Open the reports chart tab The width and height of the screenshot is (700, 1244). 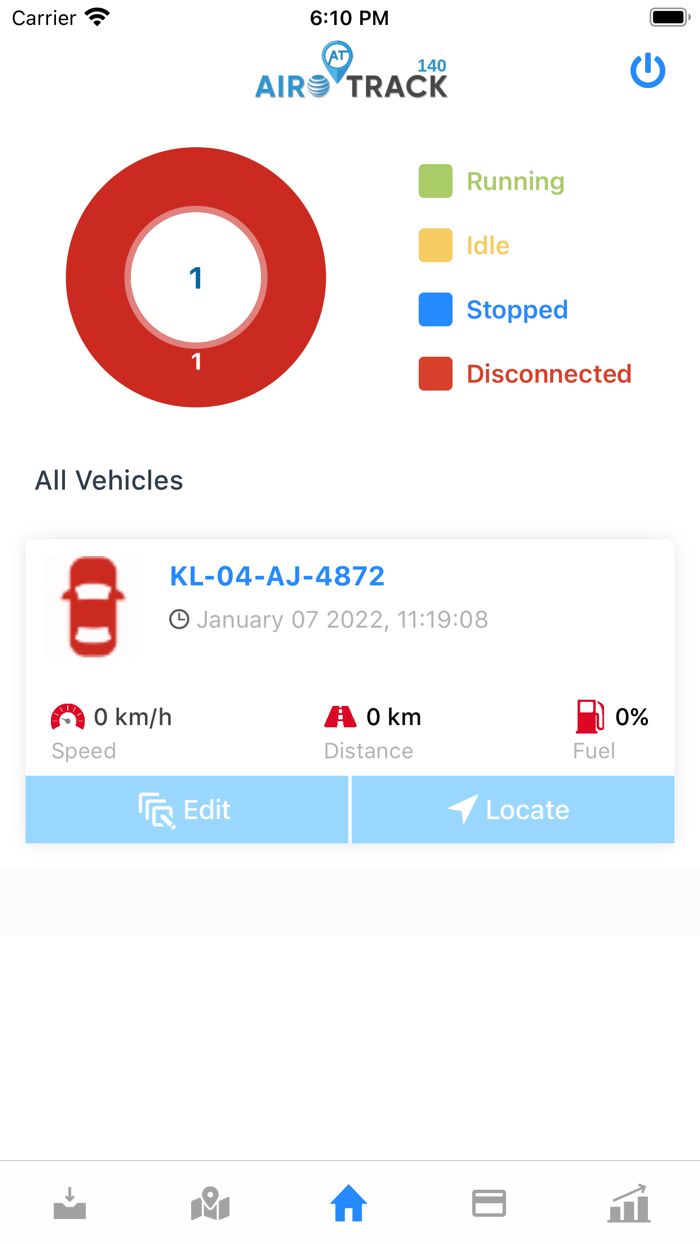pos(629,1203)
